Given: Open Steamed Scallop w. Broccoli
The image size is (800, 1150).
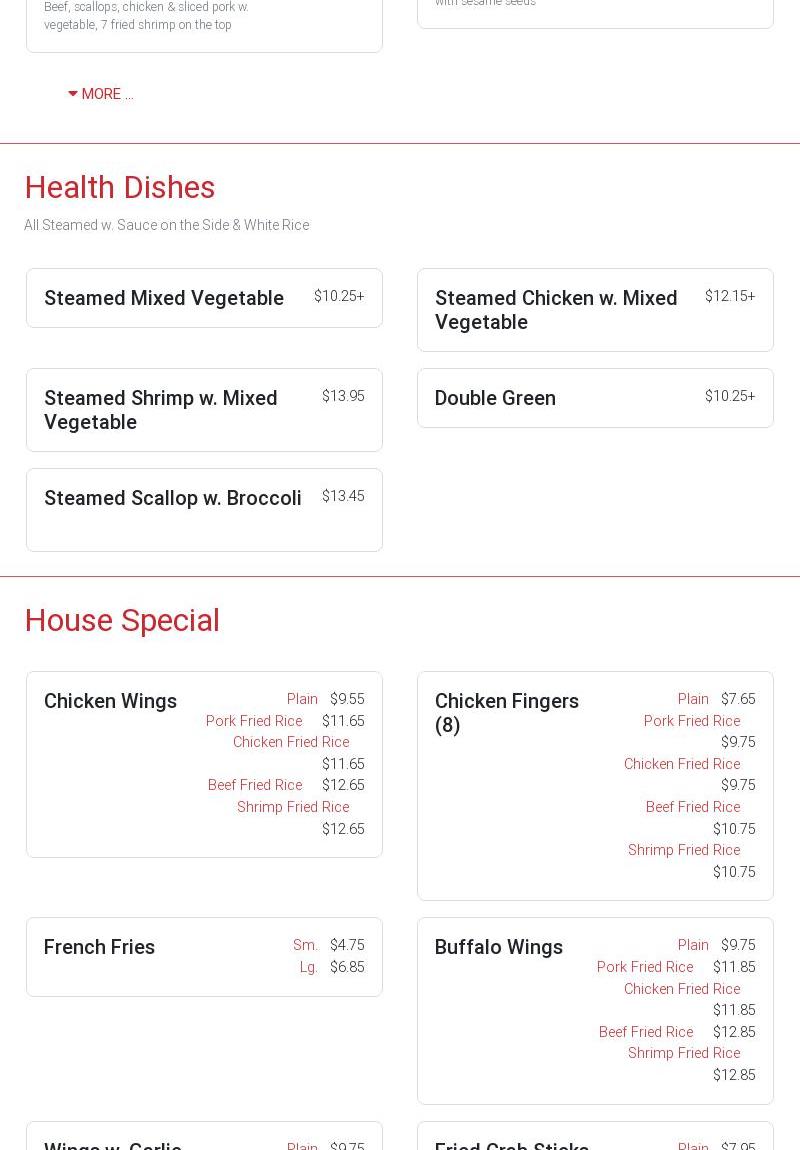Looking at the screenshot, I should click(x=173, y=498).
